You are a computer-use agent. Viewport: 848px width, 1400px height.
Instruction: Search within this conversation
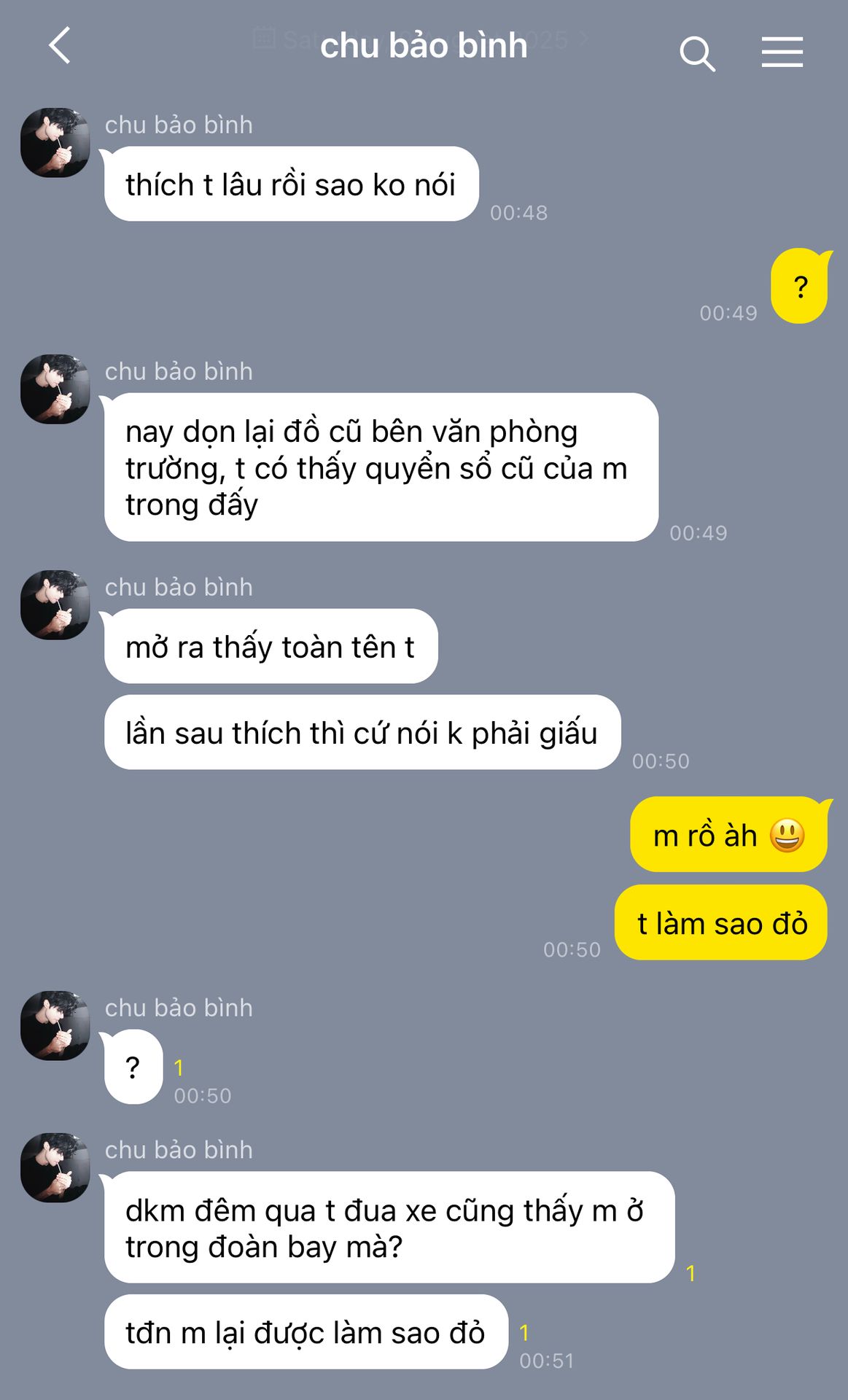[x=697, y=53]
